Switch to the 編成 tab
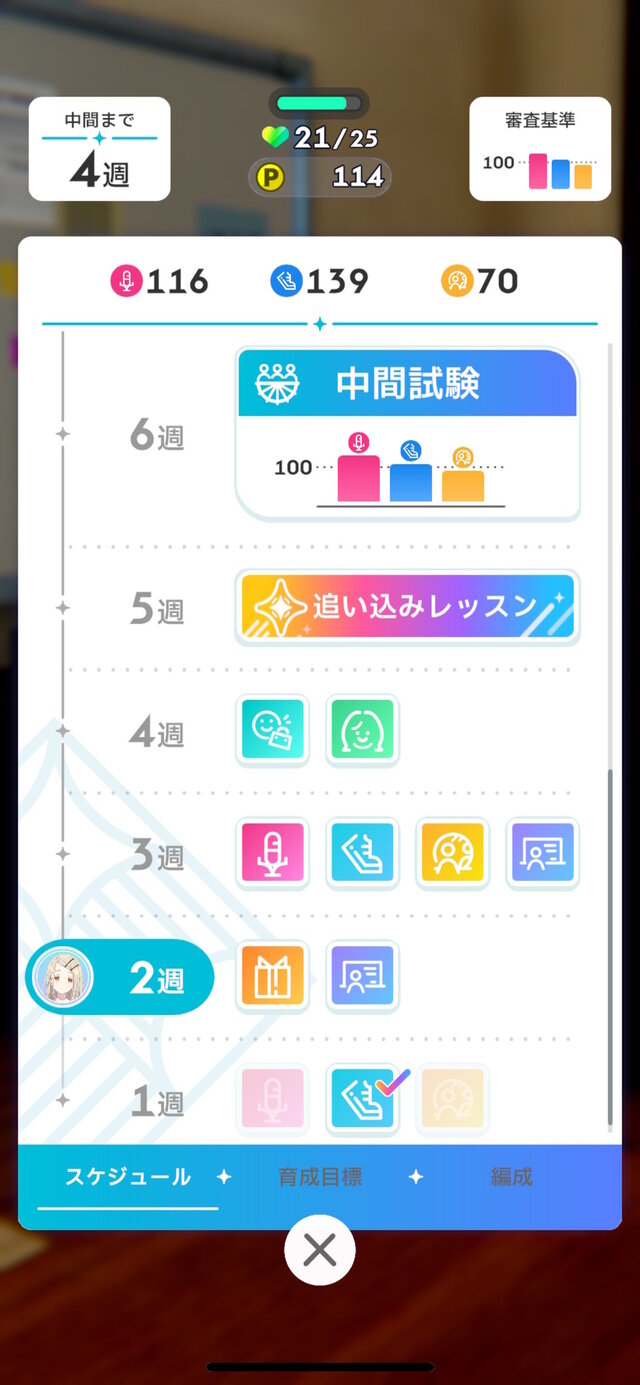 tap(511, 1177)
